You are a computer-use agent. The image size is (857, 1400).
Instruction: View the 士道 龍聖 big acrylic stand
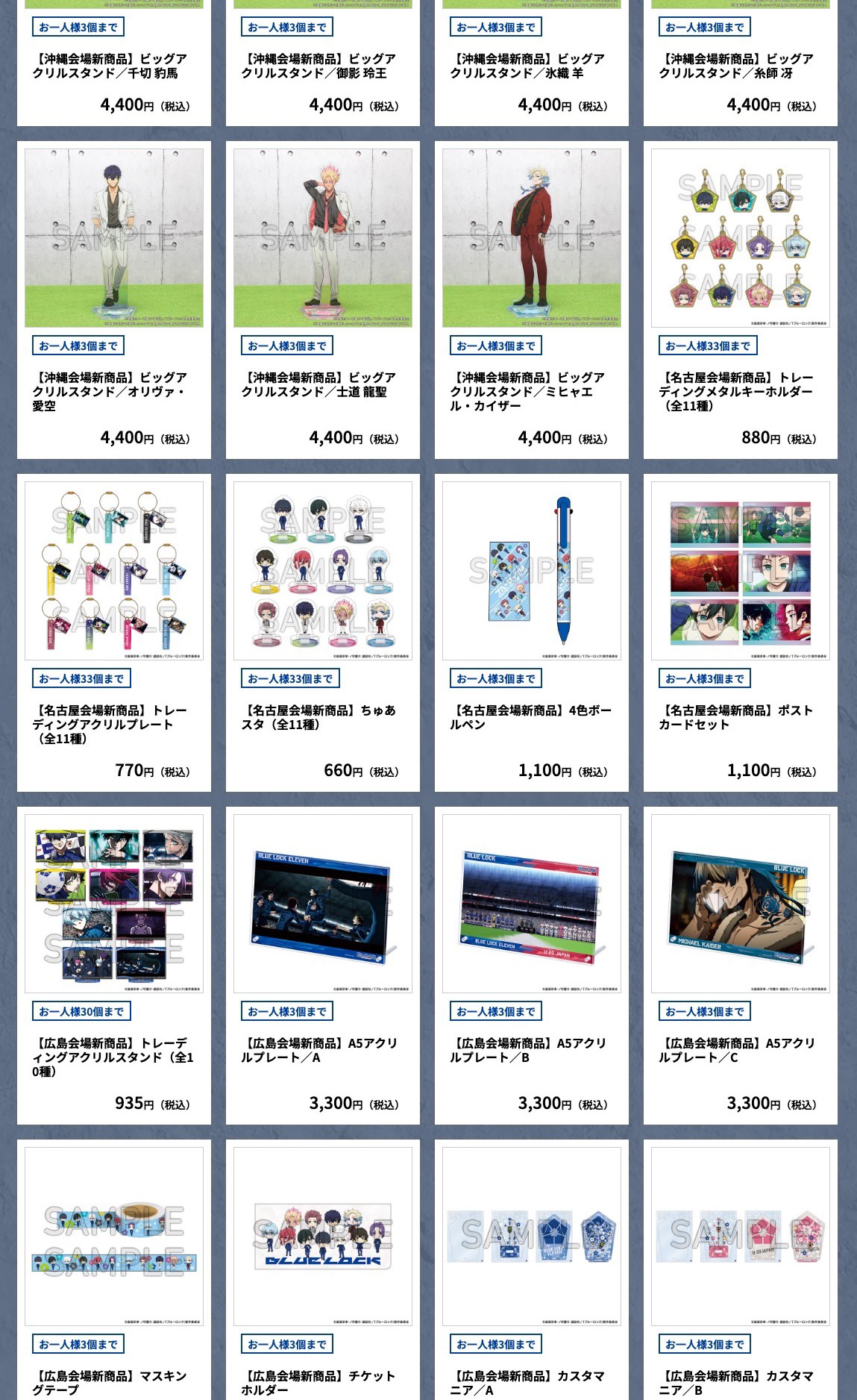point(322,239)
